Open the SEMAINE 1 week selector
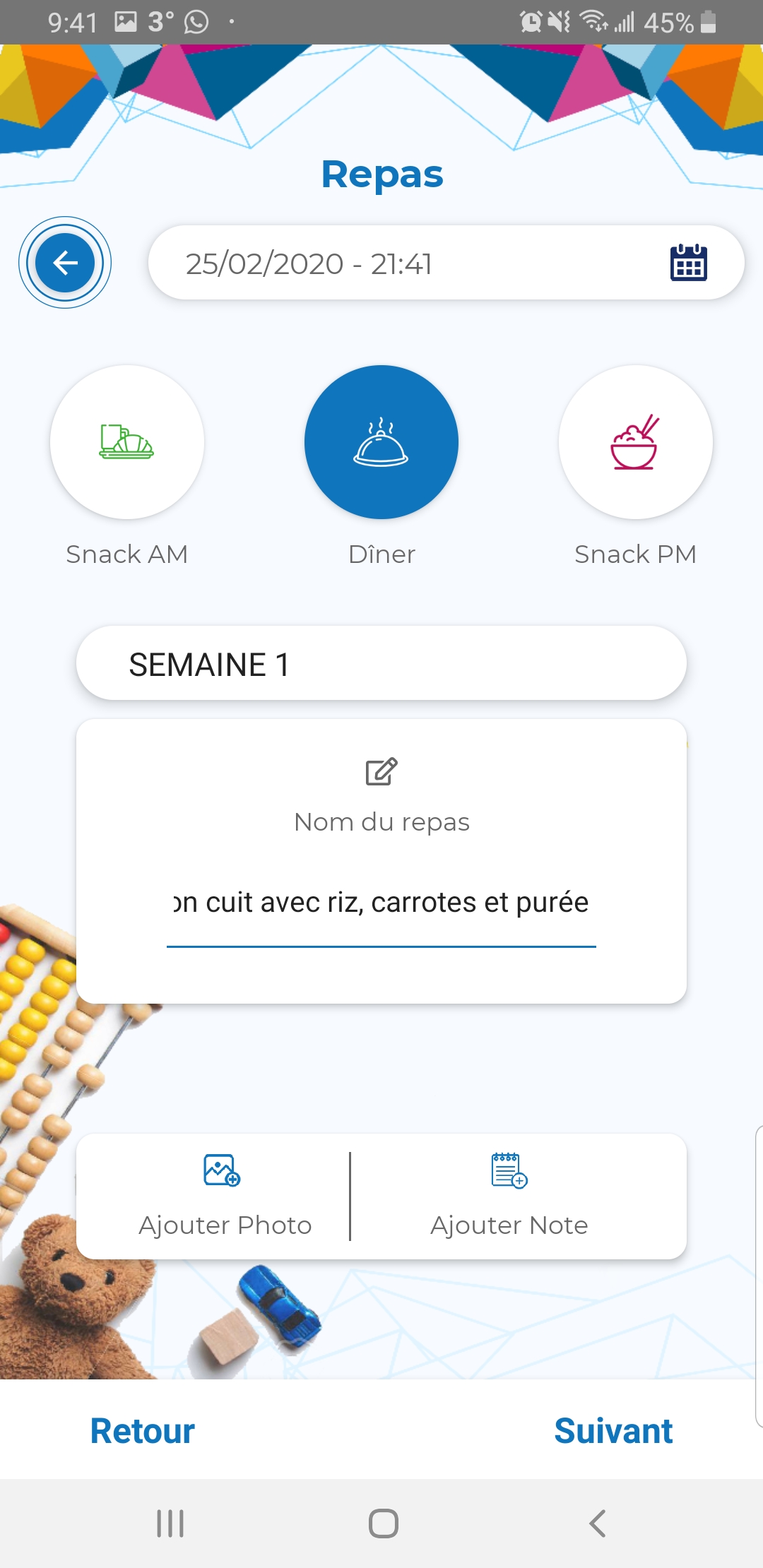The width and height of the screenshot is (763, 1568). [381, 663]
